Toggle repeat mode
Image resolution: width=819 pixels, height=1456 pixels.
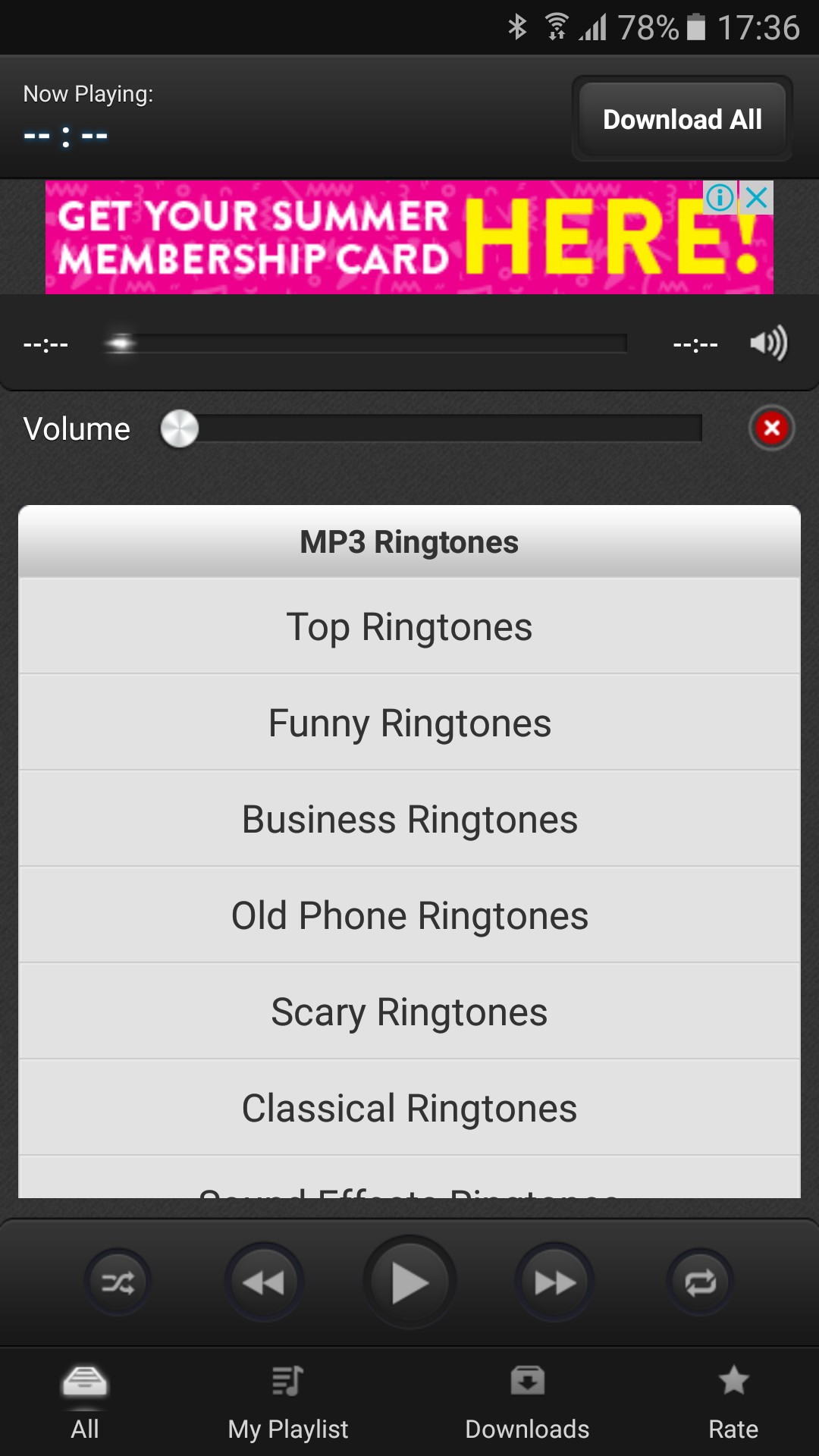(x=700, y=1282)
